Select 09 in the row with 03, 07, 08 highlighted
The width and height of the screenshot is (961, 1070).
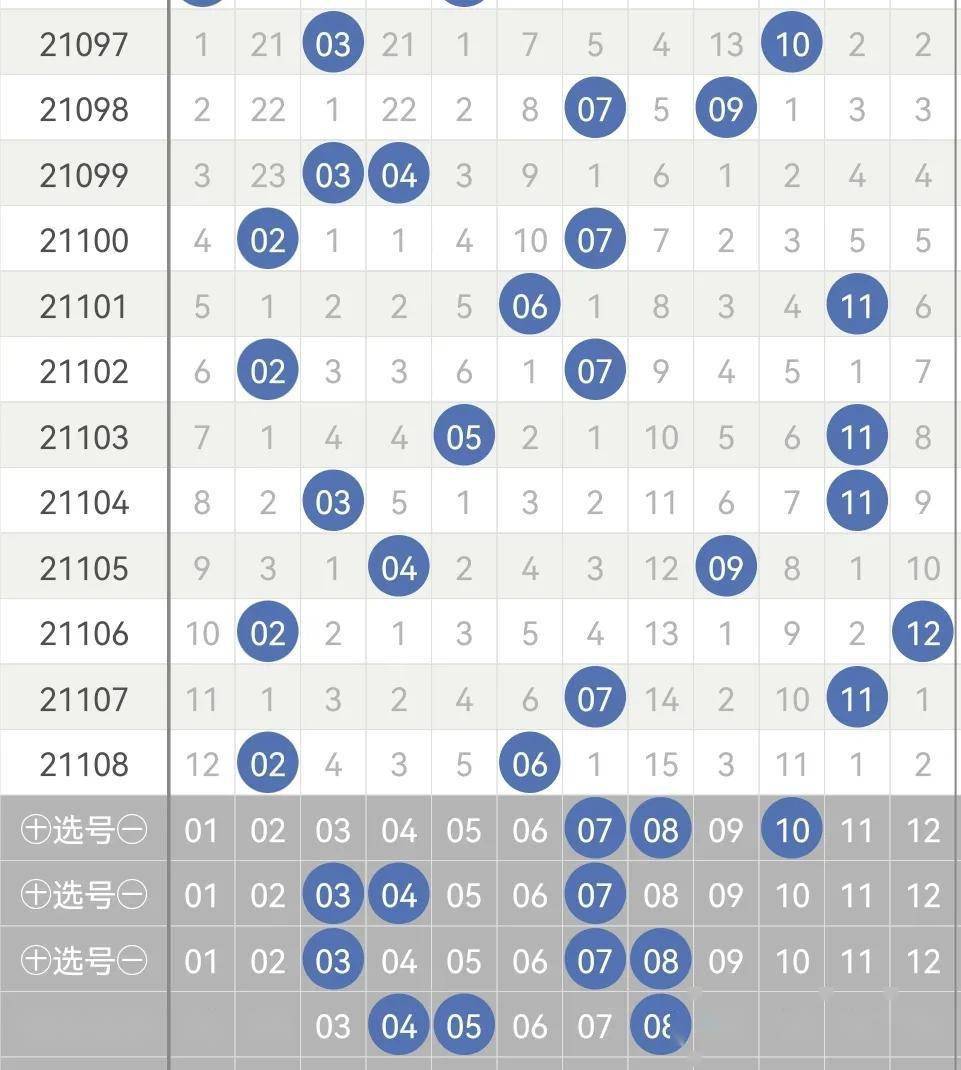coord(725,961)
